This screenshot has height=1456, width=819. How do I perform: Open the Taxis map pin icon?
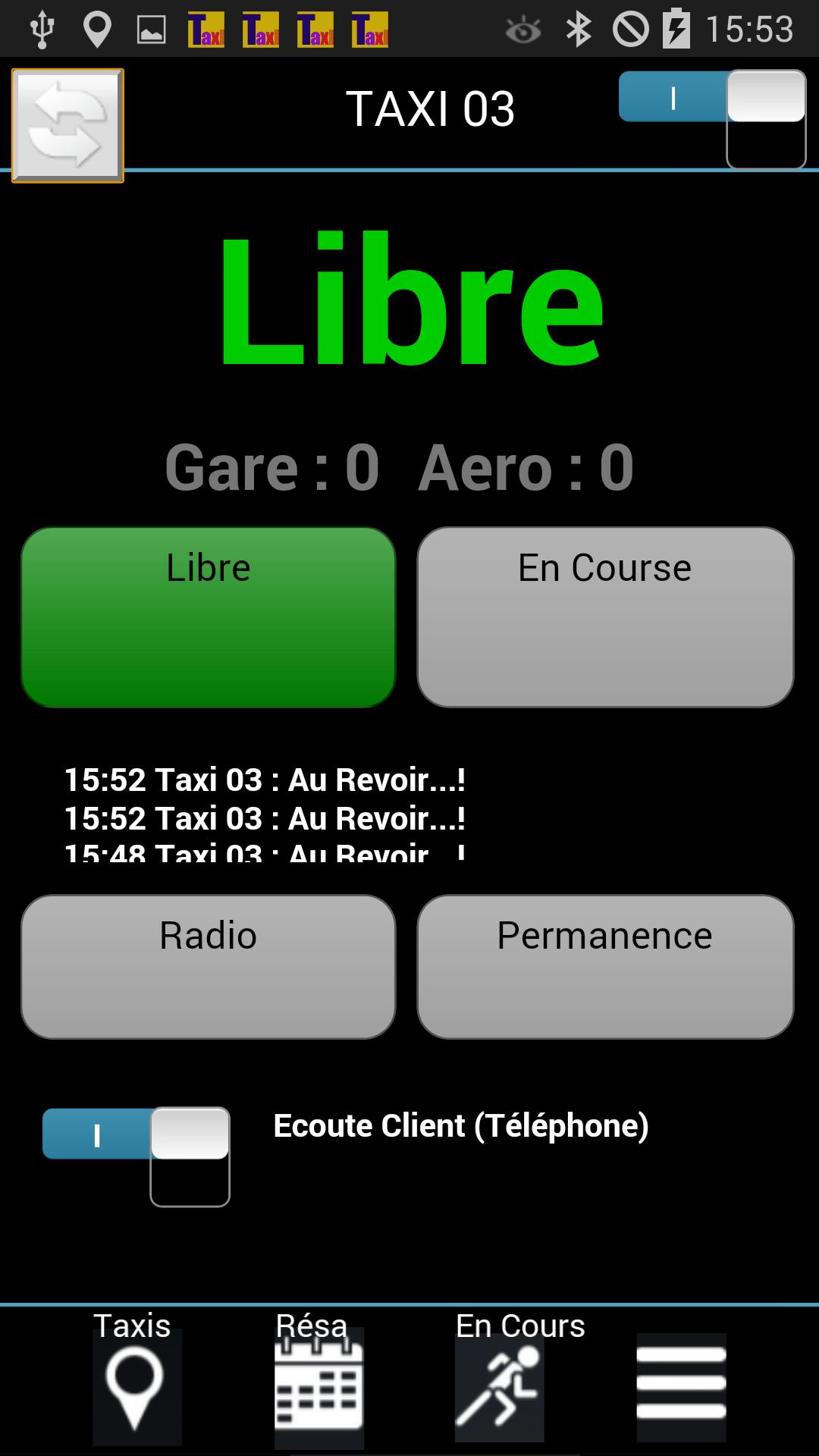tap(136, 1388)
